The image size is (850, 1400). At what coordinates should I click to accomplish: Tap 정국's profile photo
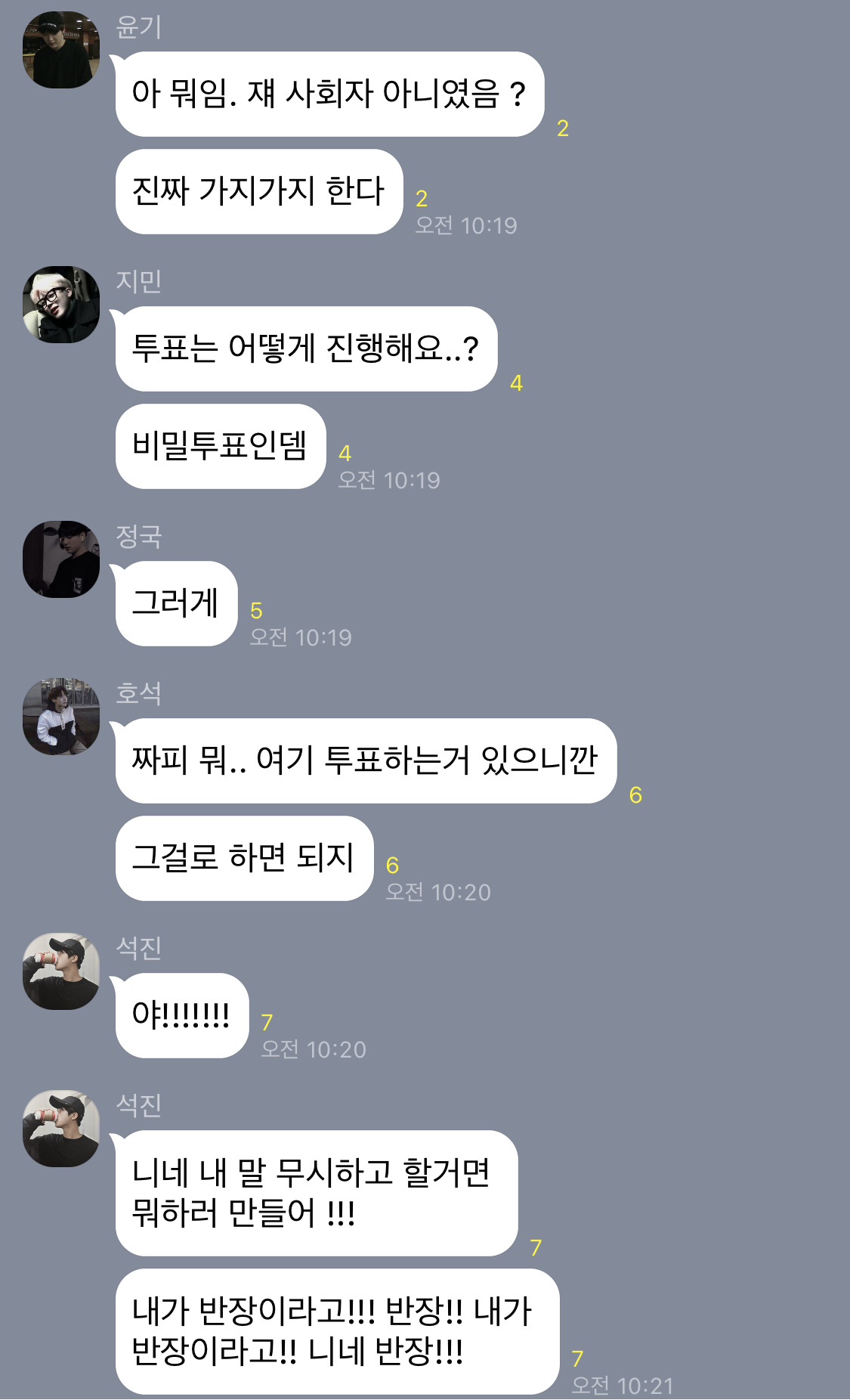click(61, 559)
